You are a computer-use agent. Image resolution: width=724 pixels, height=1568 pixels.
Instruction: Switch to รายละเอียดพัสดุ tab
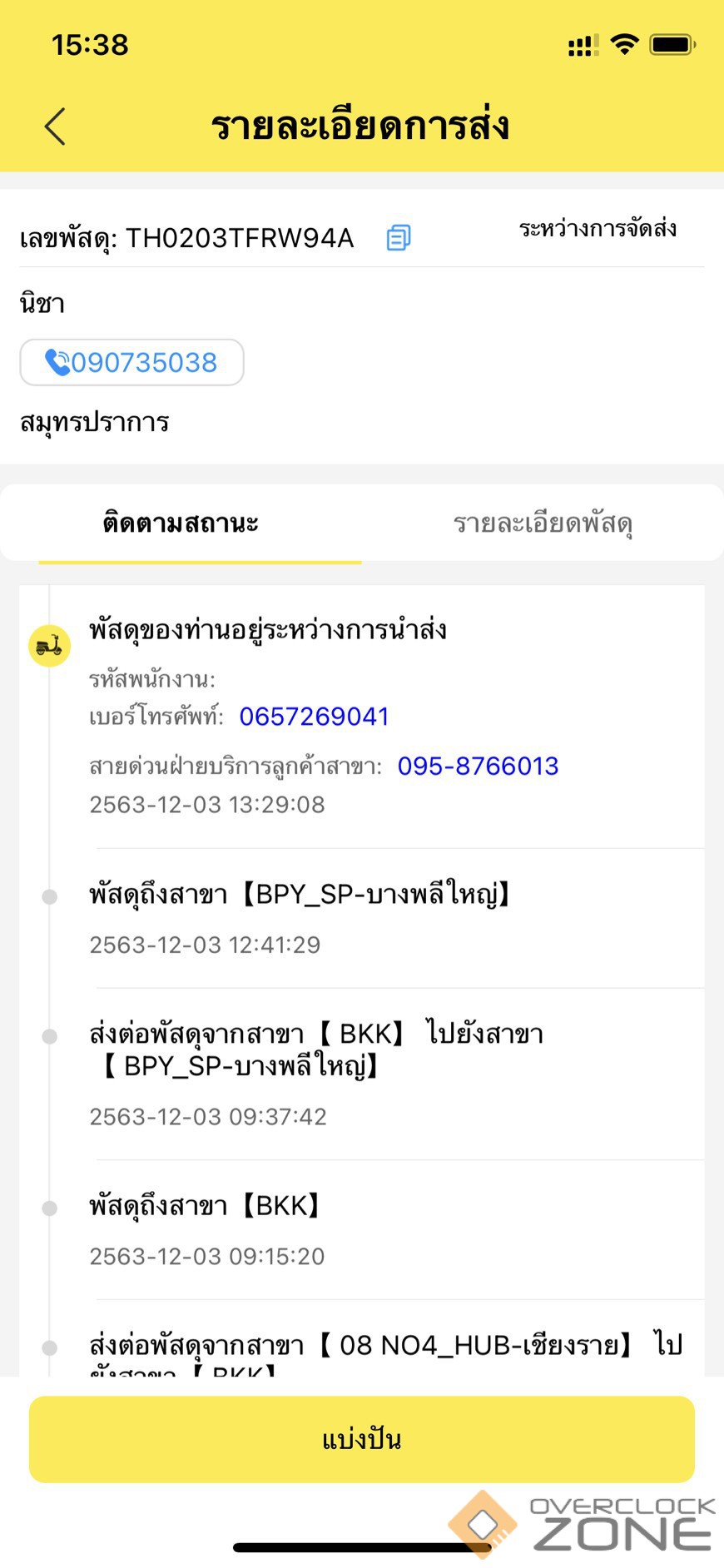pos(543,523)
